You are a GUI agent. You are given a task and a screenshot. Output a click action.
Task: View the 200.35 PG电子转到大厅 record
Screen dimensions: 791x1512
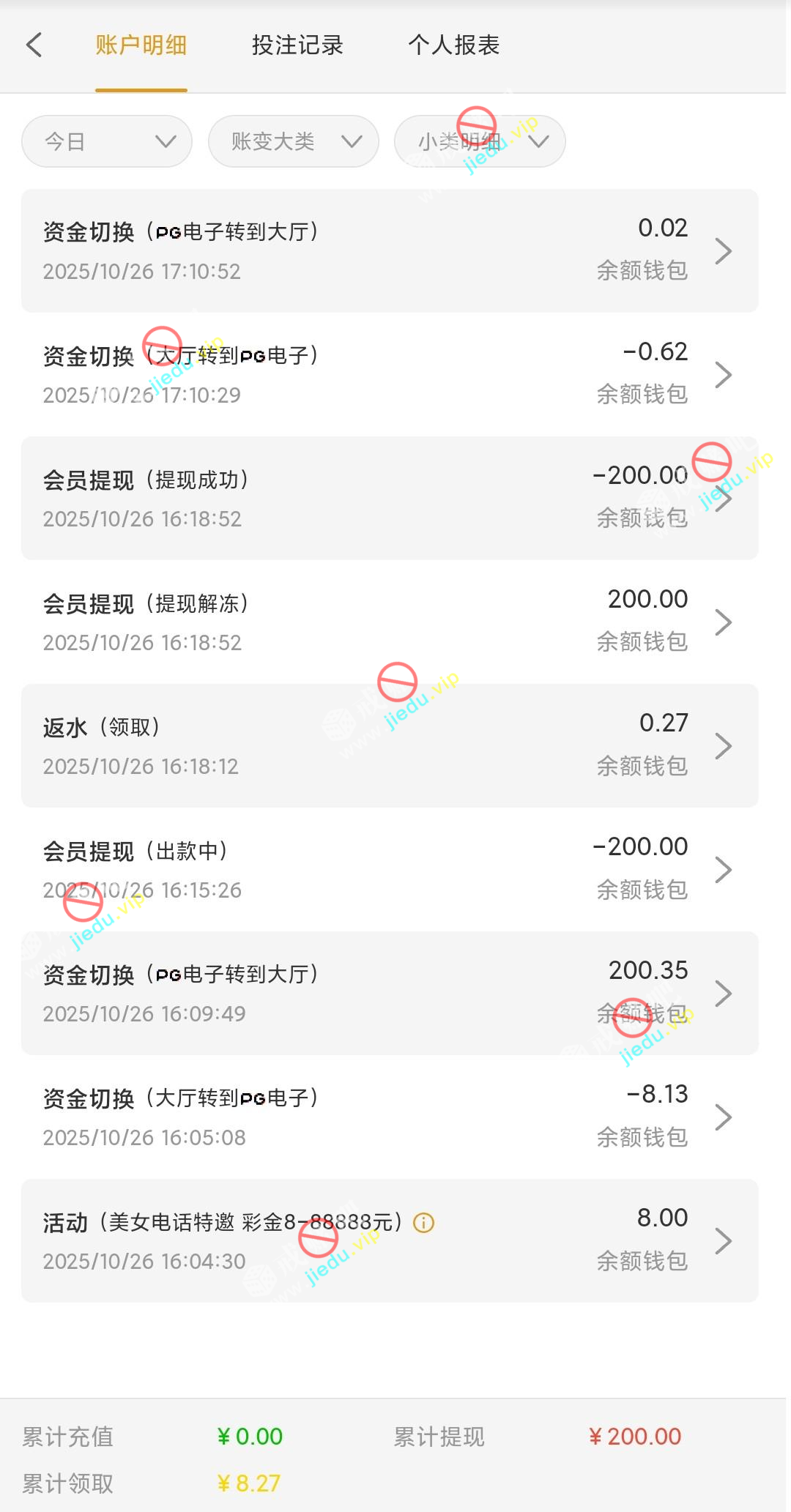coord(390,994)
